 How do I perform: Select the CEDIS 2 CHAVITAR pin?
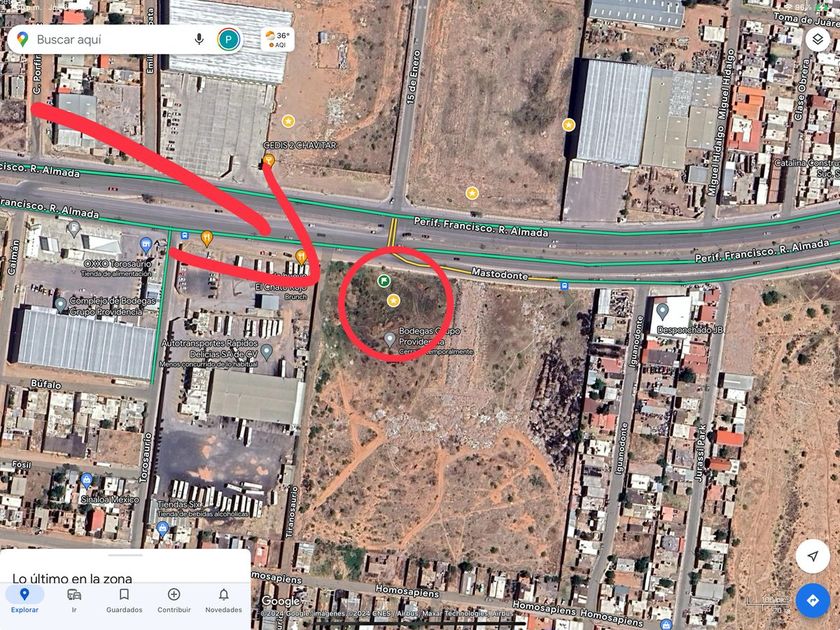click(x=269, y=160)
